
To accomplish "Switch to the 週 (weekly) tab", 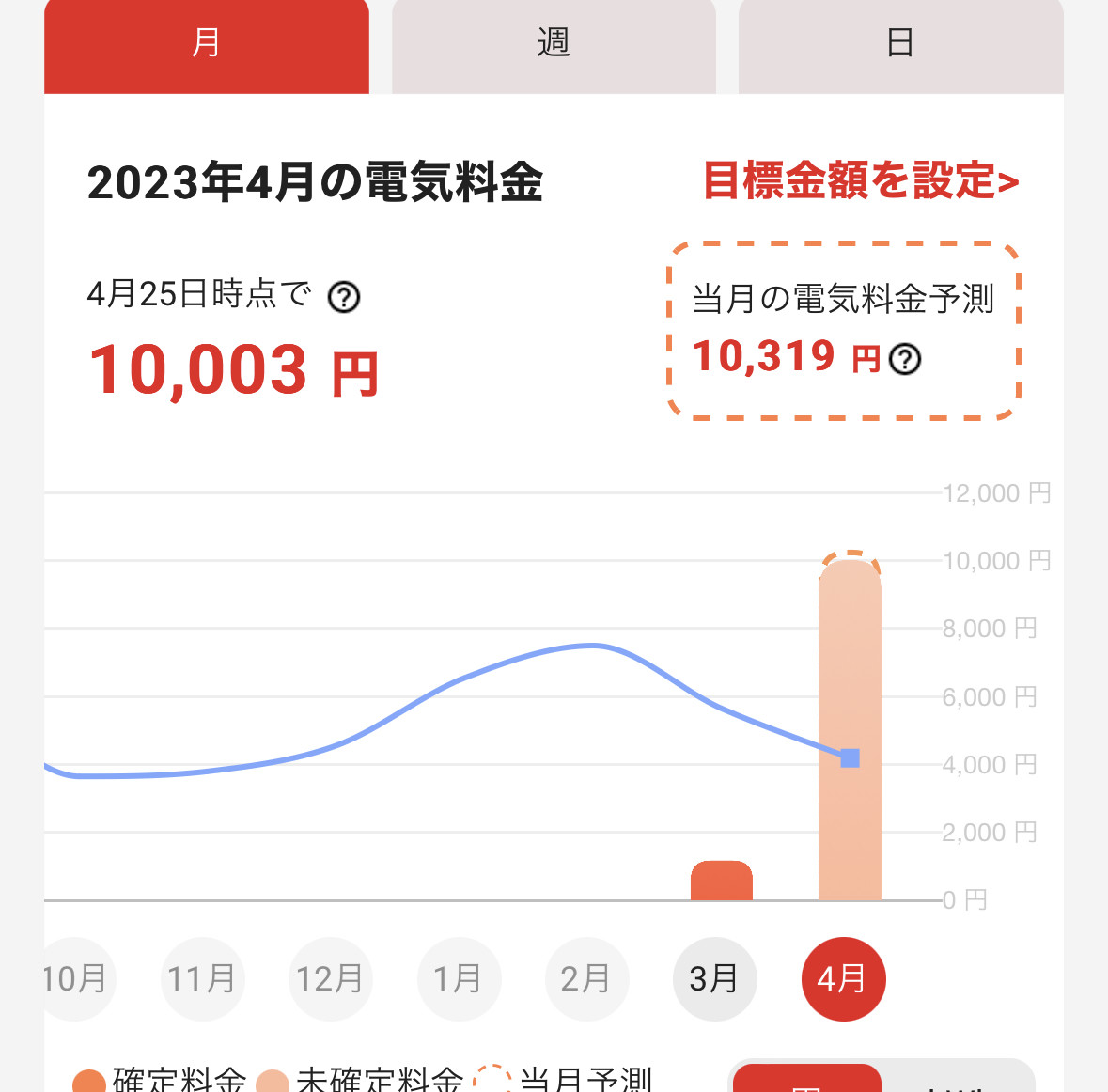I will pyautogui.click(x=554, y=44).
